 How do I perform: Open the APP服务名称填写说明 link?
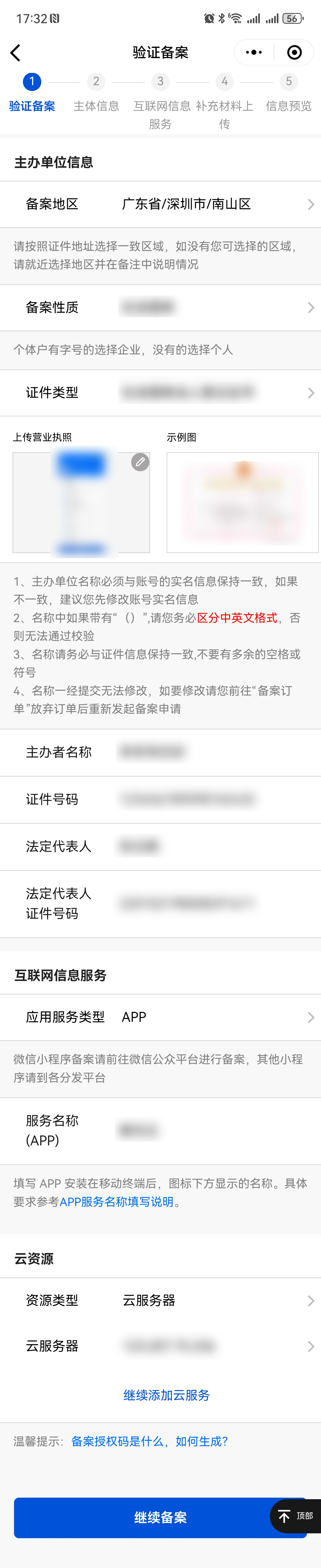tap(117, 1201)
